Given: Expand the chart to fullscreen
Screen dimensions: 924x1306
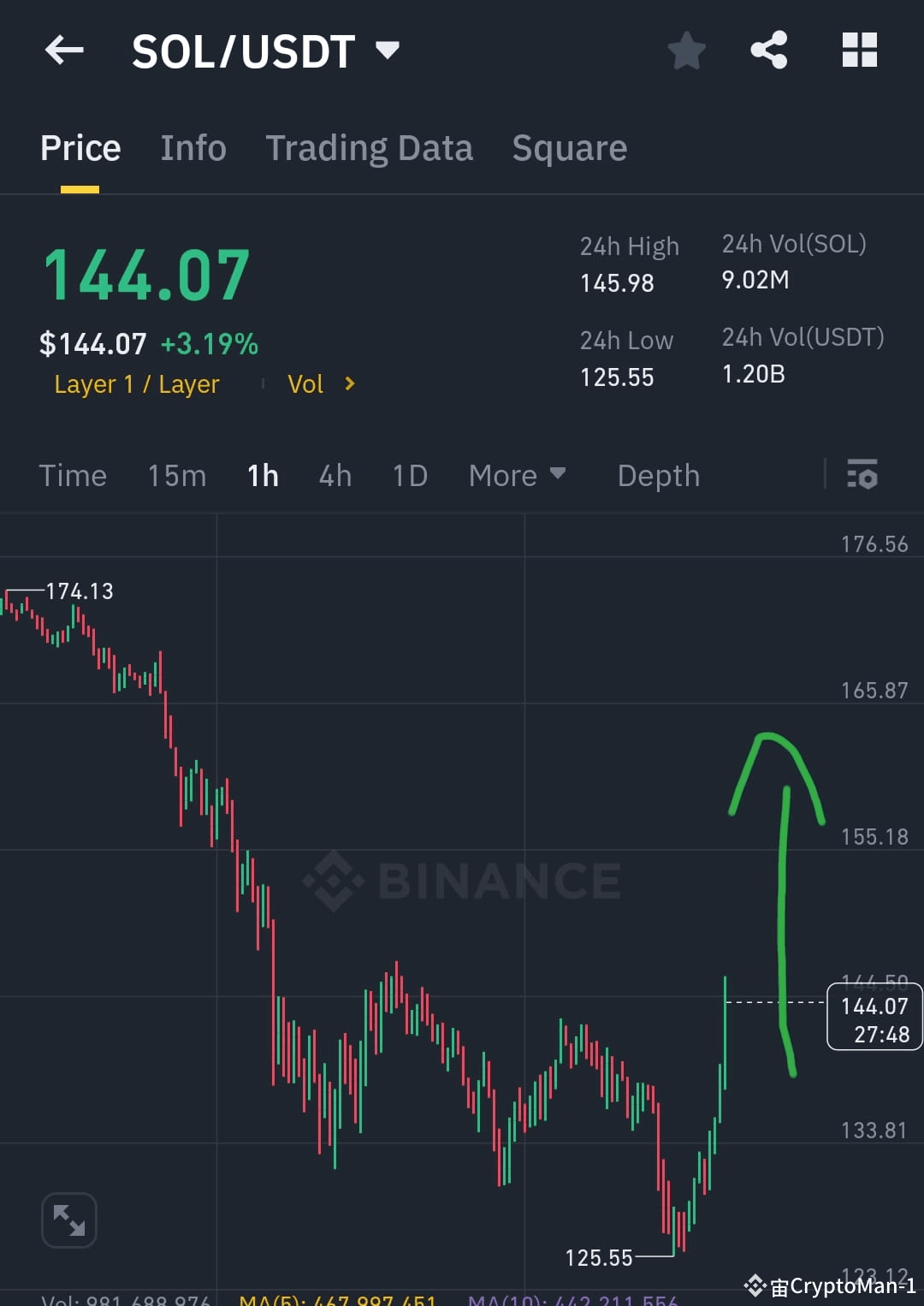Looking at the screenshot, I should (68, 1220).
